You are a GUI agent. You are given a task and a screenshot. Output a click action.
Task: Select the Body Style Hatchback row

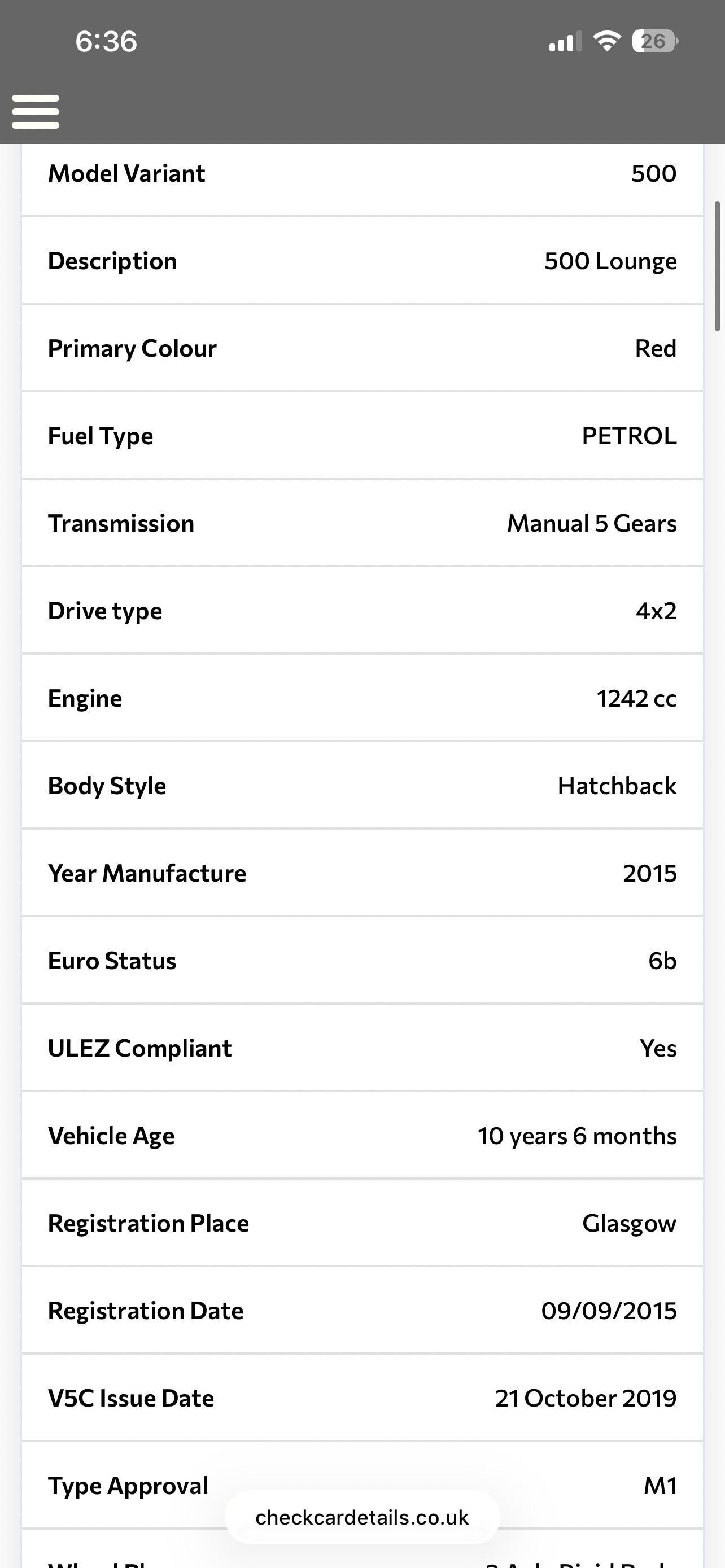coord(361,785)
